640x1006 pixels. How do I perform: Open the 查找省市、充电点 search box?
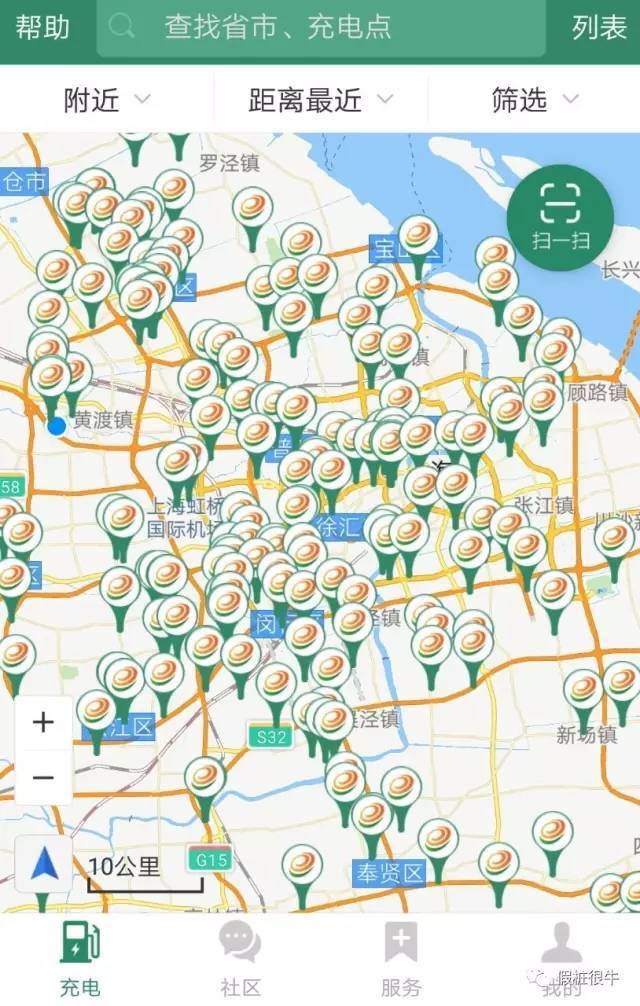[320, 28]
